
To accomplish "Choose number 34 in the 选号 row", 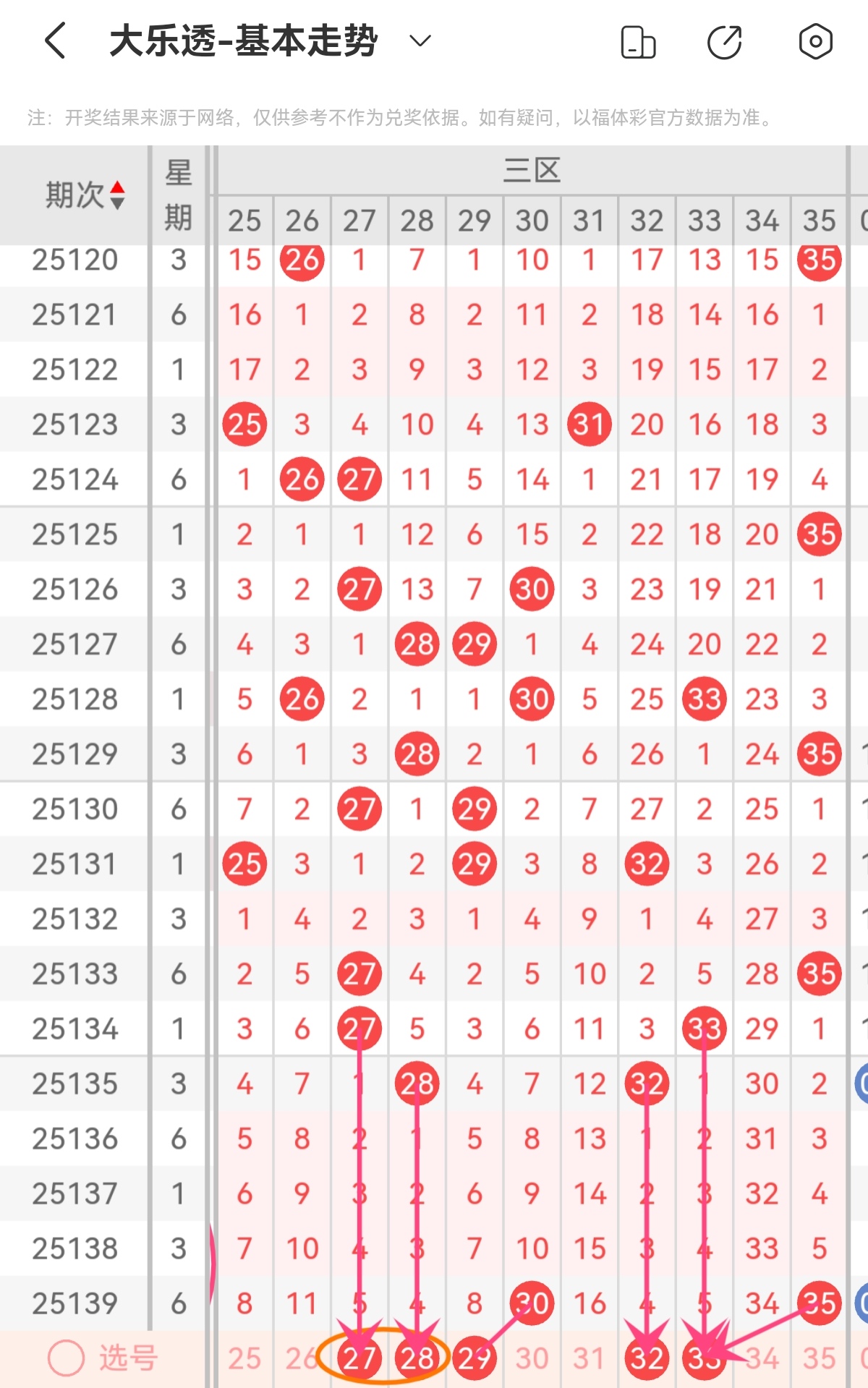I will [x=762, y=1358].
